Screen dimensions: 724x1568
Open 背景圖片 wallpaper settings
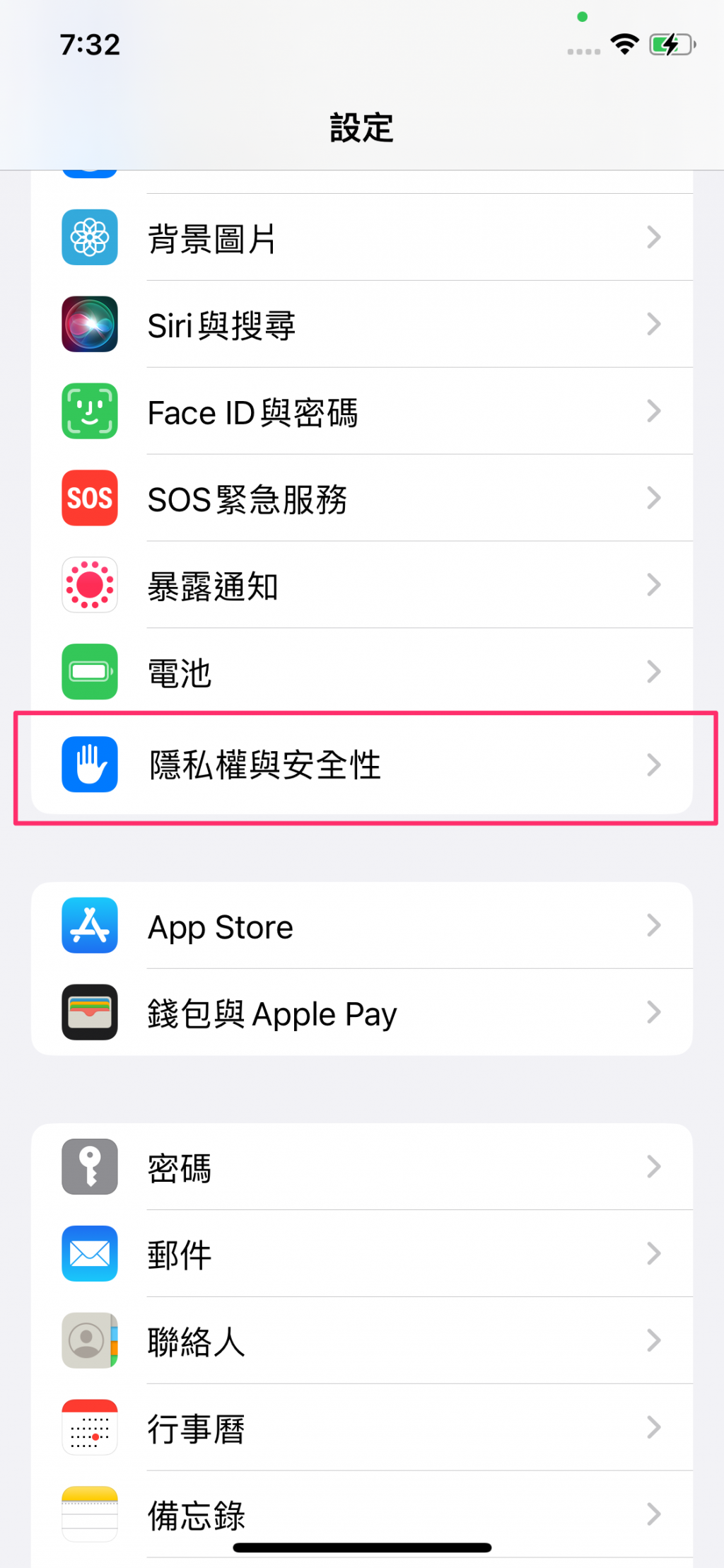coord(361,238)
